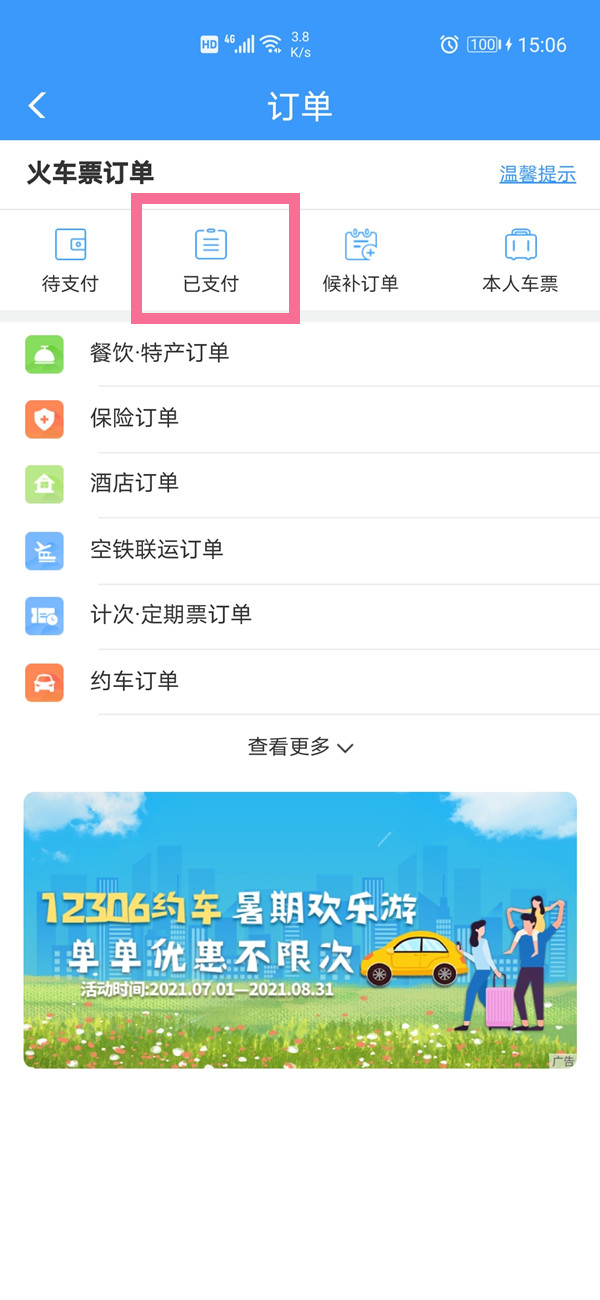Image resolution: width=600 pixels, height=1300 pixels.
Task: View 待支付 train ticket orders
Action: pyautogui.click(x=70, y=260)
